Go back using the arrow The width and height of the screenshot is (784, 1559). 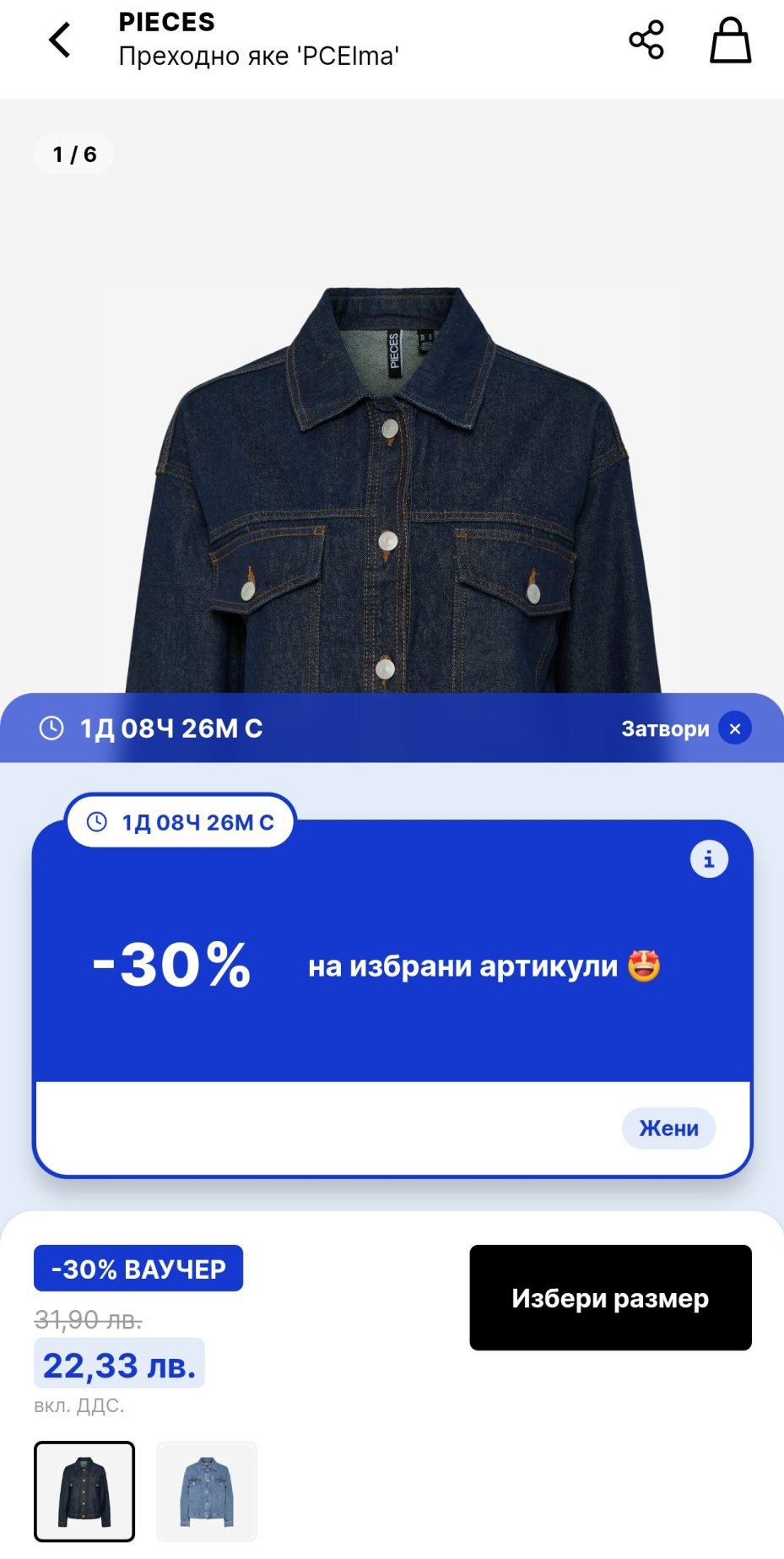(59, 40)
